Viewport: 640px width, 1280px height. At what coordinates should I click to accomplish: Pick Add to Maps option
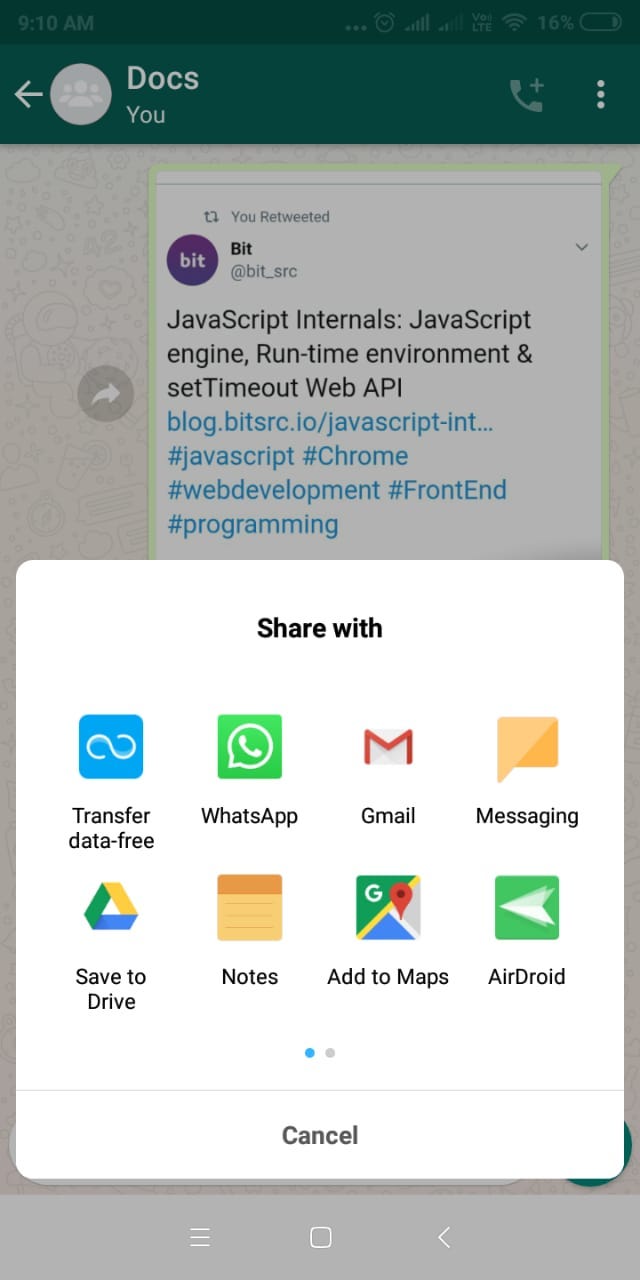tap(388, 930)
